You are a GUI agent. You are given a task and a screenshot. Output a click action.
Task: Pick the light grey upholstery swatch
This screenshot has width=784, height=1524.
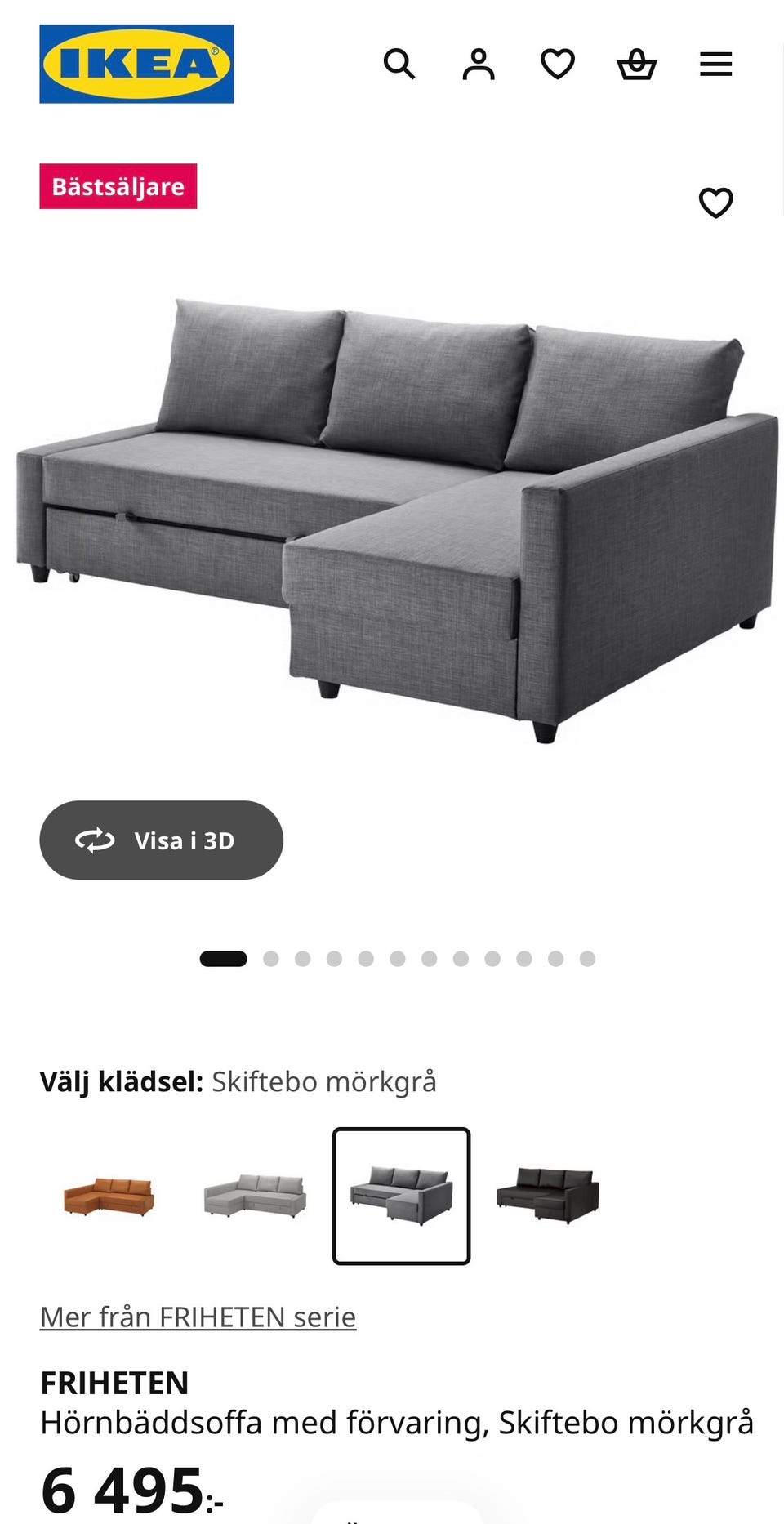255,1192
